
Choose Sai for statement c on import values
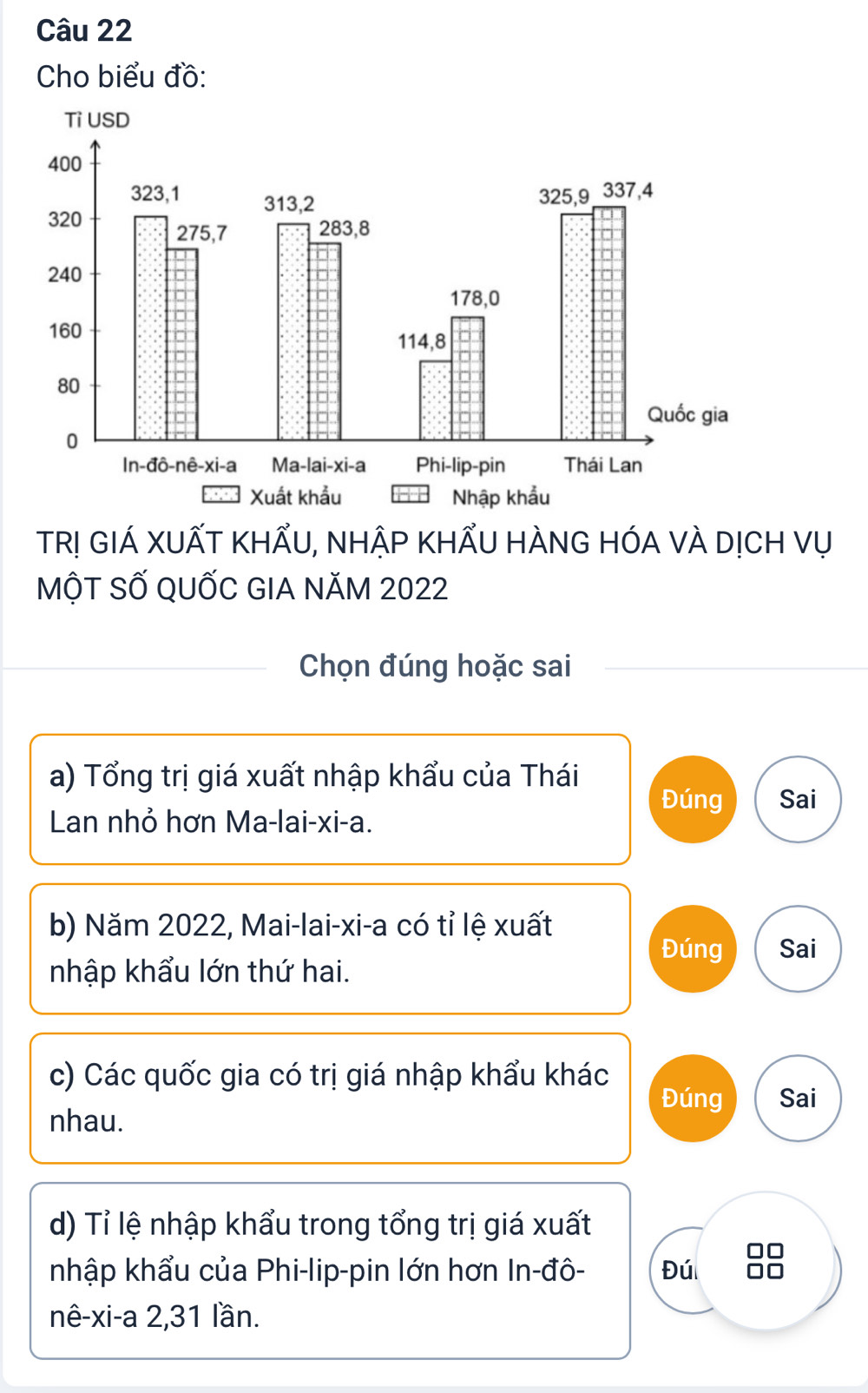click(798, 1098)
